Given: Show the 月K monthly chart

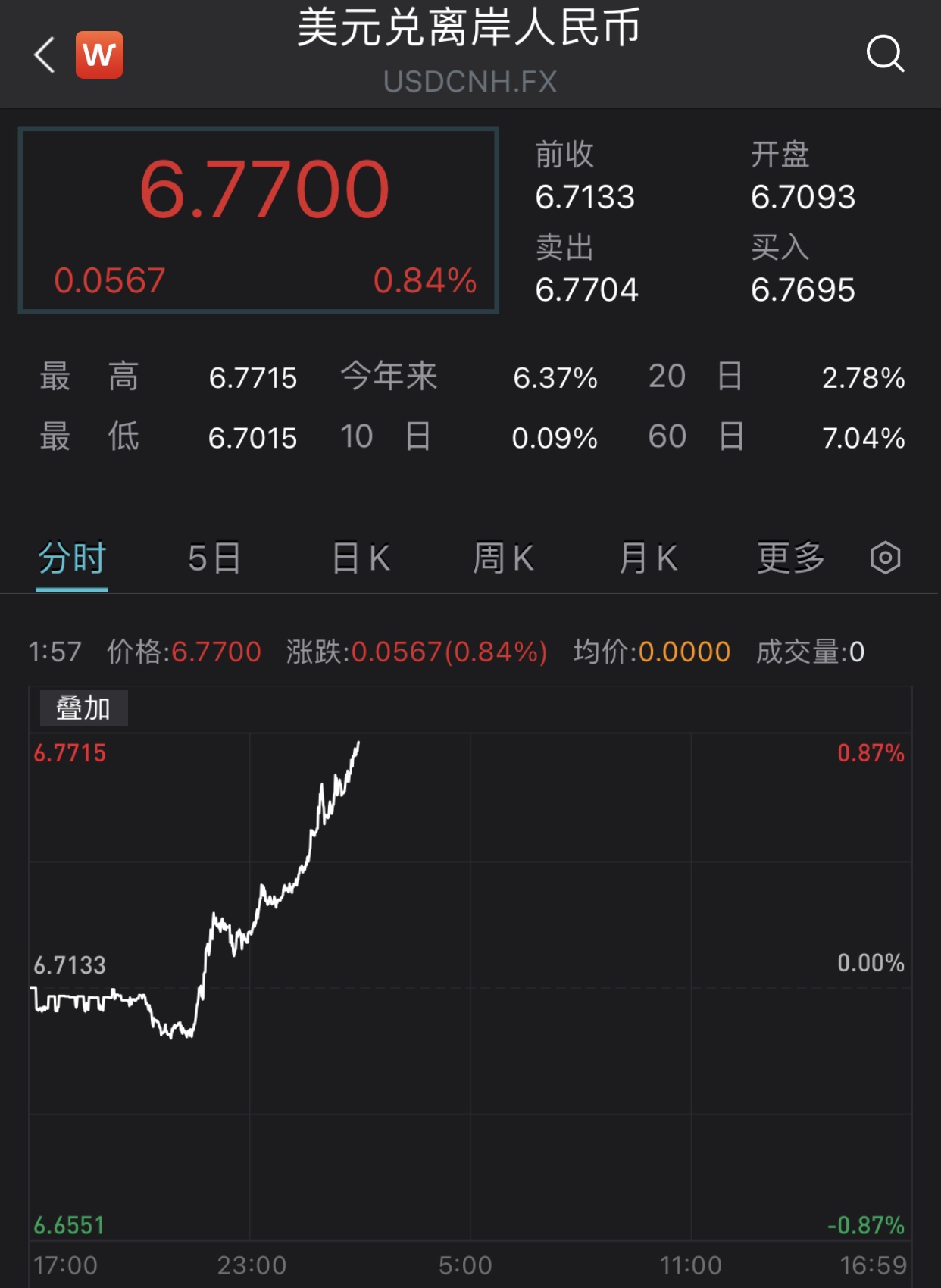Looking at the screenshot, I should tap(649, 559).
